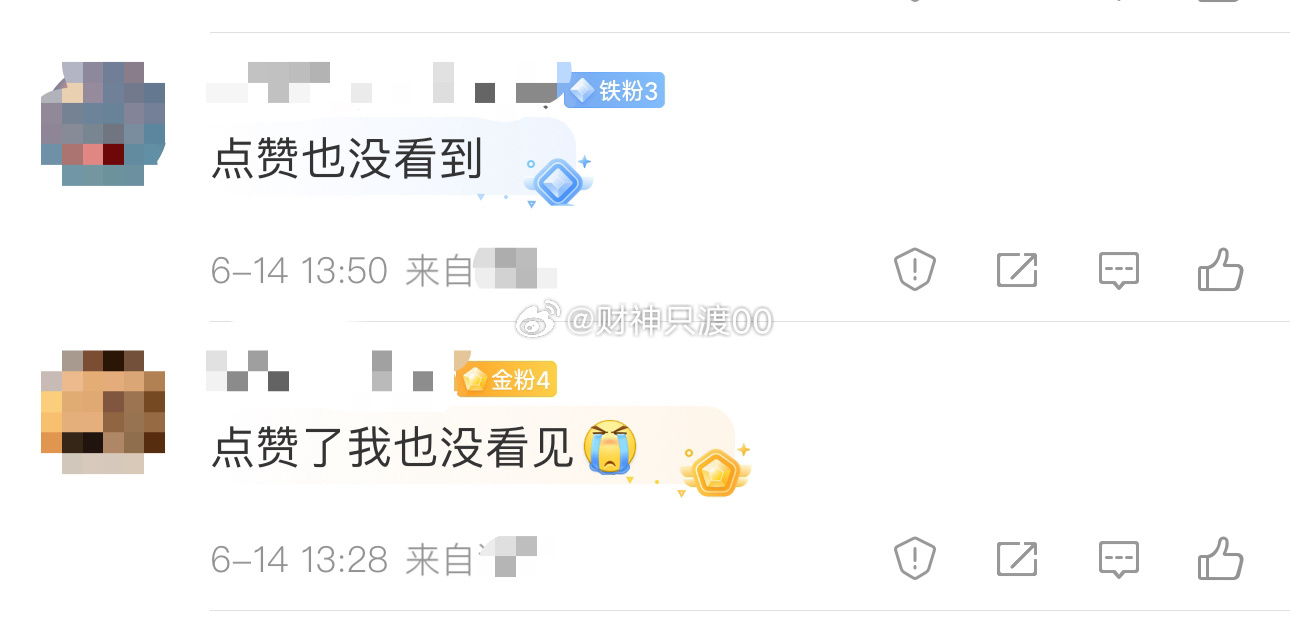Reply to the comment 点赞也没看到
Image resolution: width=1290 pixels, height=638 pixels.
pos(1119,270)
